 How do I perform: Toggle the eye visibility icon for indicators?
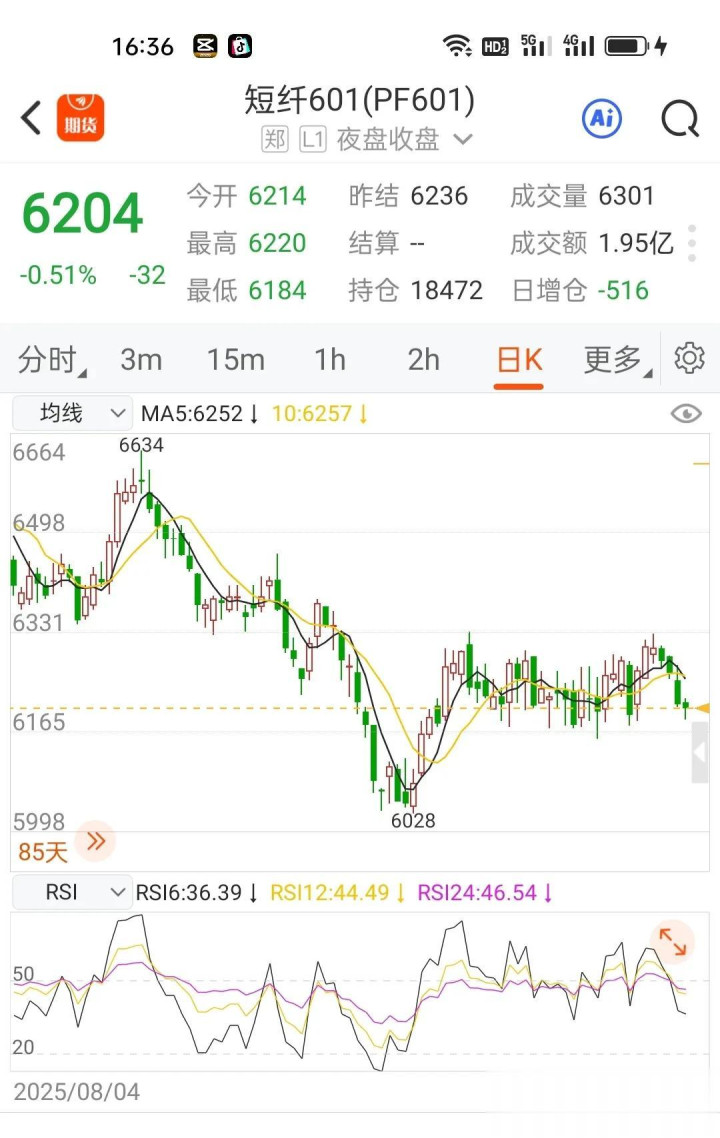[686, 414]
